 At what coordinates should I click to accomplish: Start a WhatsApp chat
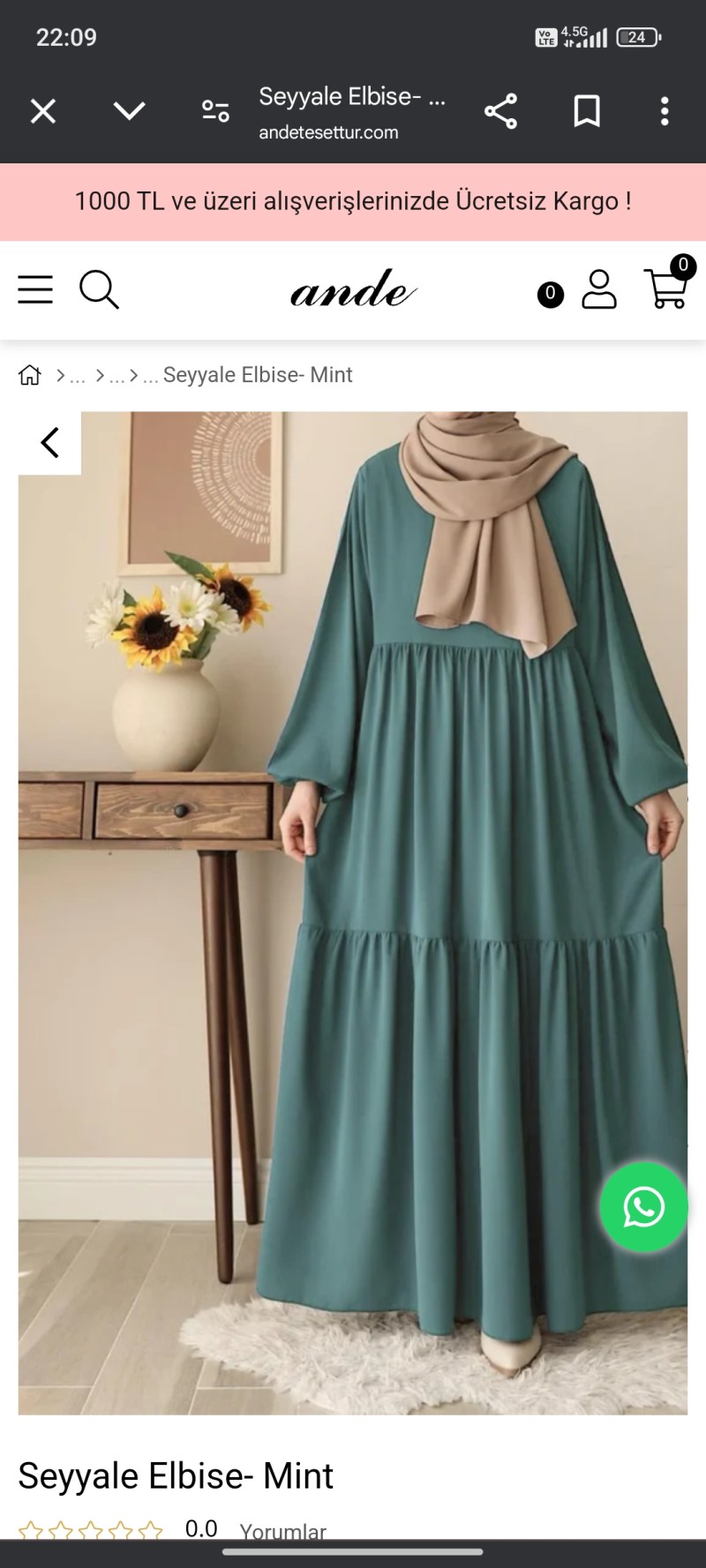click(644, 1207)
